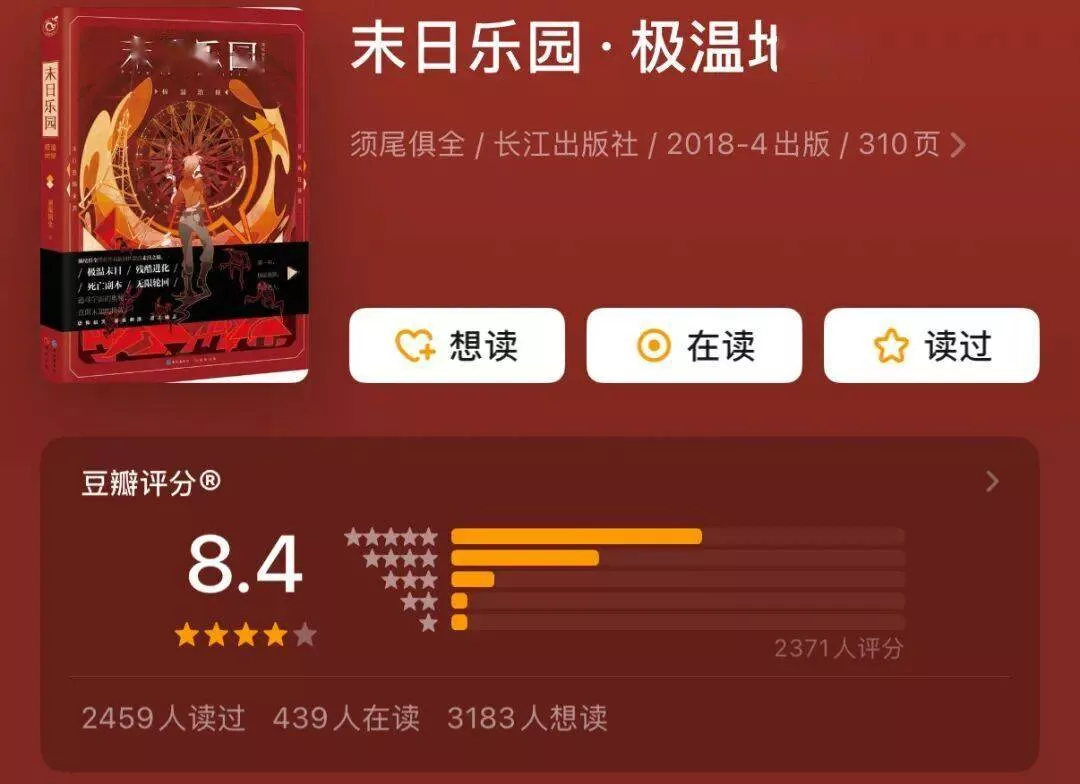Mark book as 读过 (already read)

pos(931,346)
